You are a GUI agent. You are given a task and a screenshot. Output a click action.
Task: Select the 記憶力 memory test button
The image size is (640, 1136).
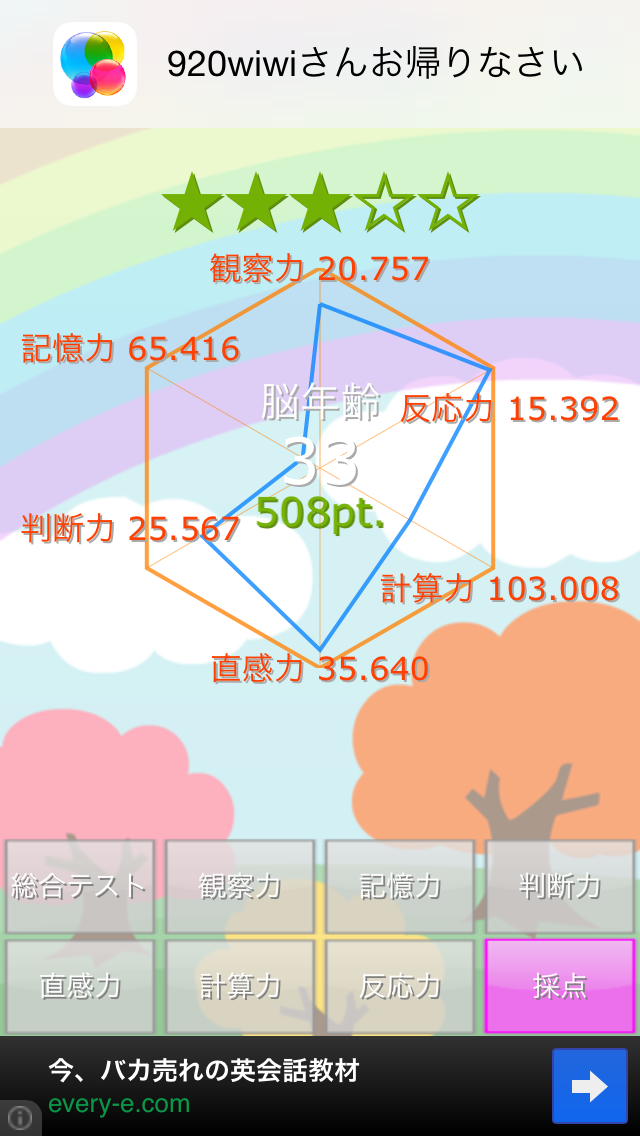coord(400,886)
